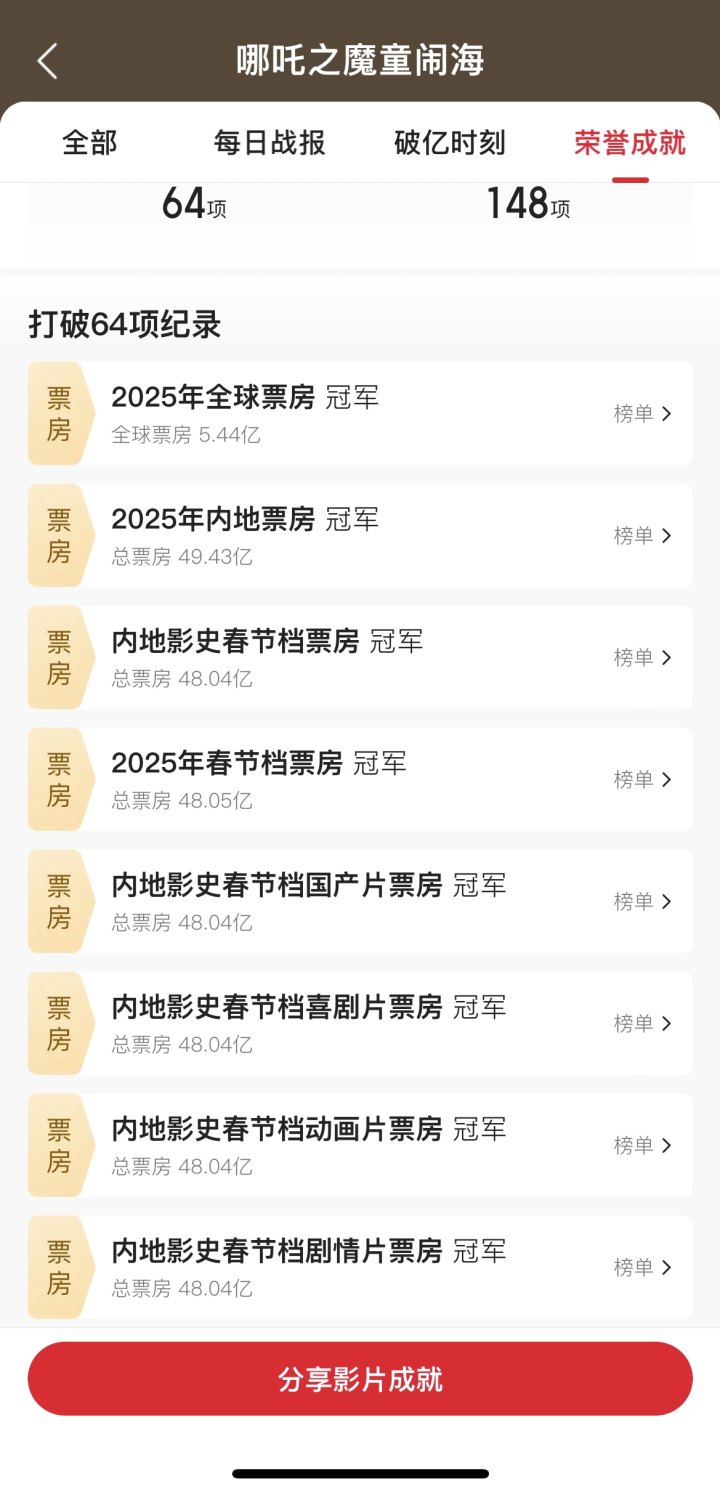View the 2025年内地票房 冠军 ranking
The image size is (720, 1492).
641,536
